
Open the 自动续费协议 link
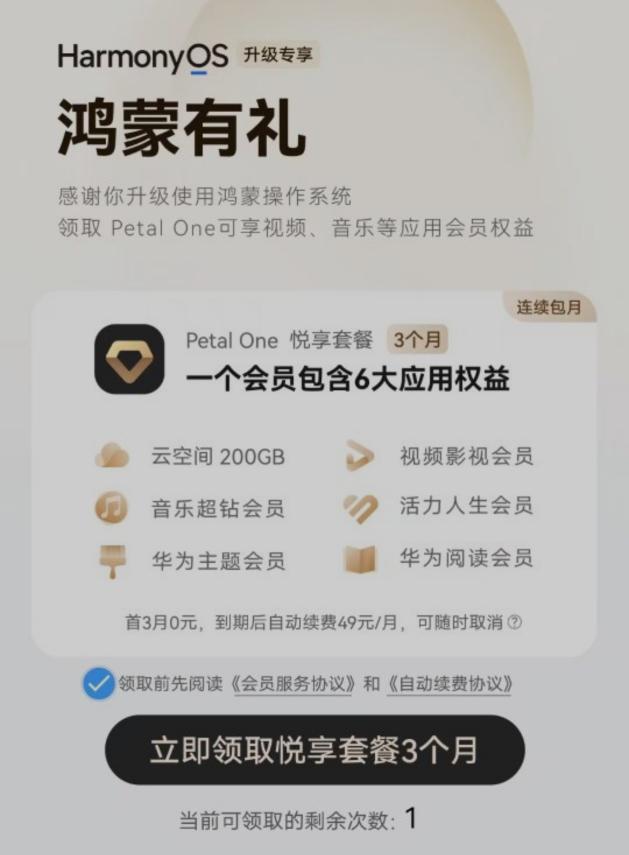click(450, 684)
